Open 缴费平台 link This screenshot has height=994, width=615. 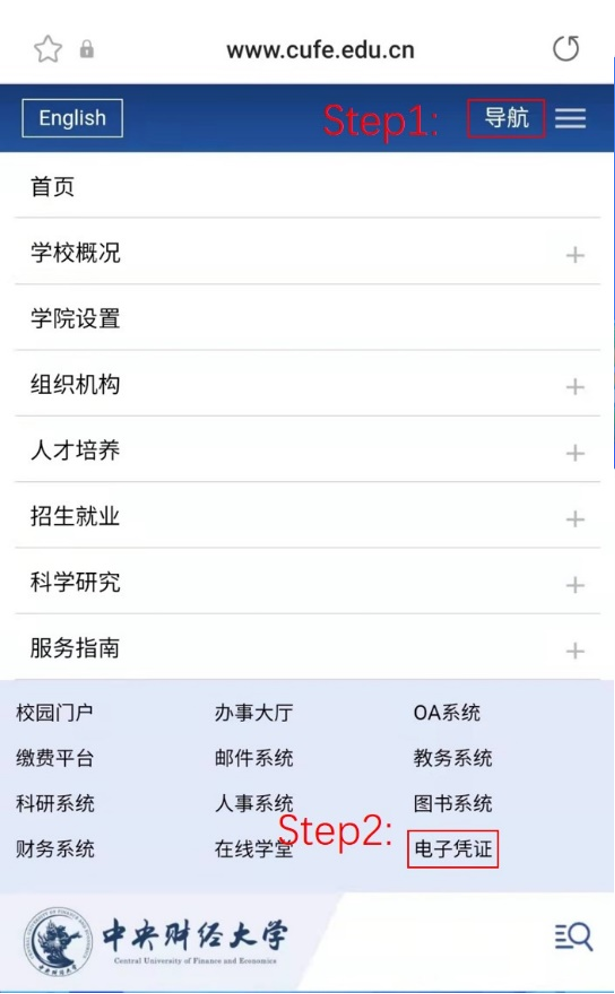[55, 758]
